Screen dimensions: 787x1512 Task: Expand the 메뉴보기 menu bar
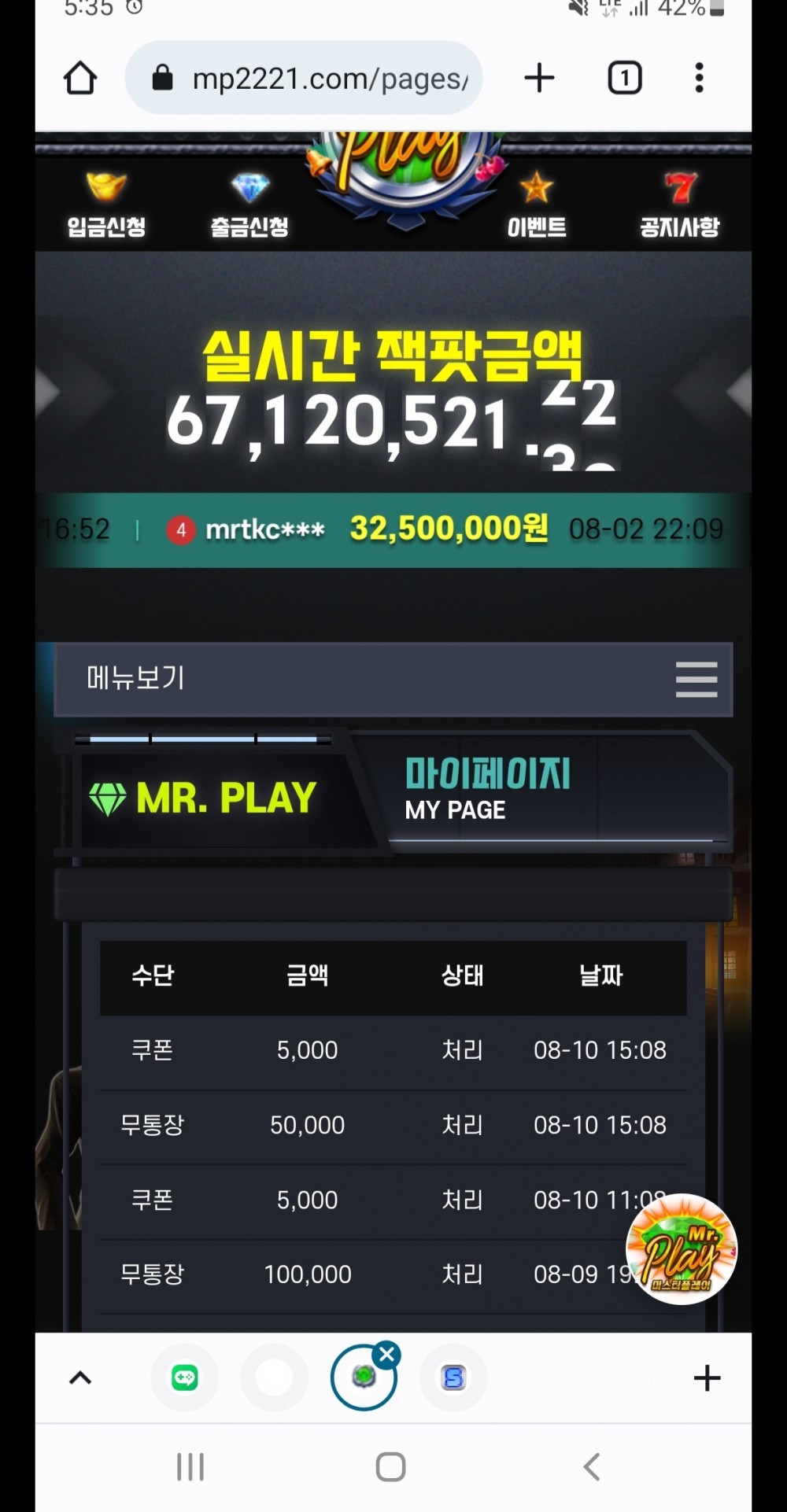[x=696, y=679]
